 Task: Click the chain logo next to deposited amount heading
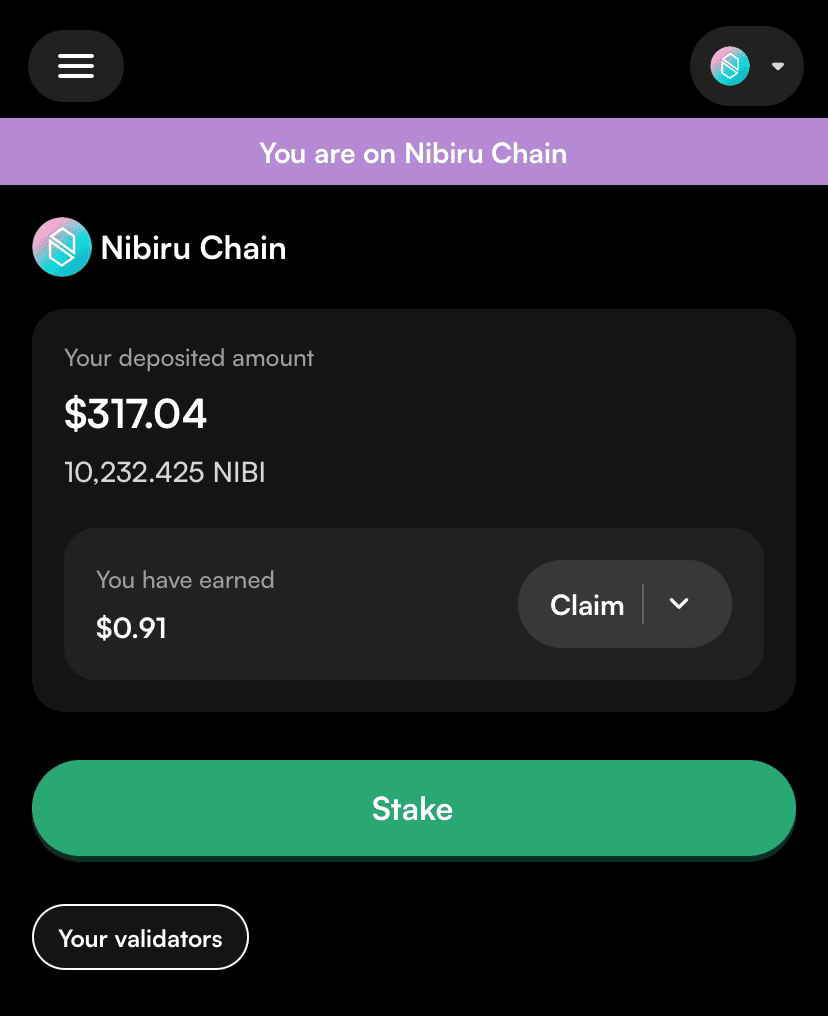[62, 247]
